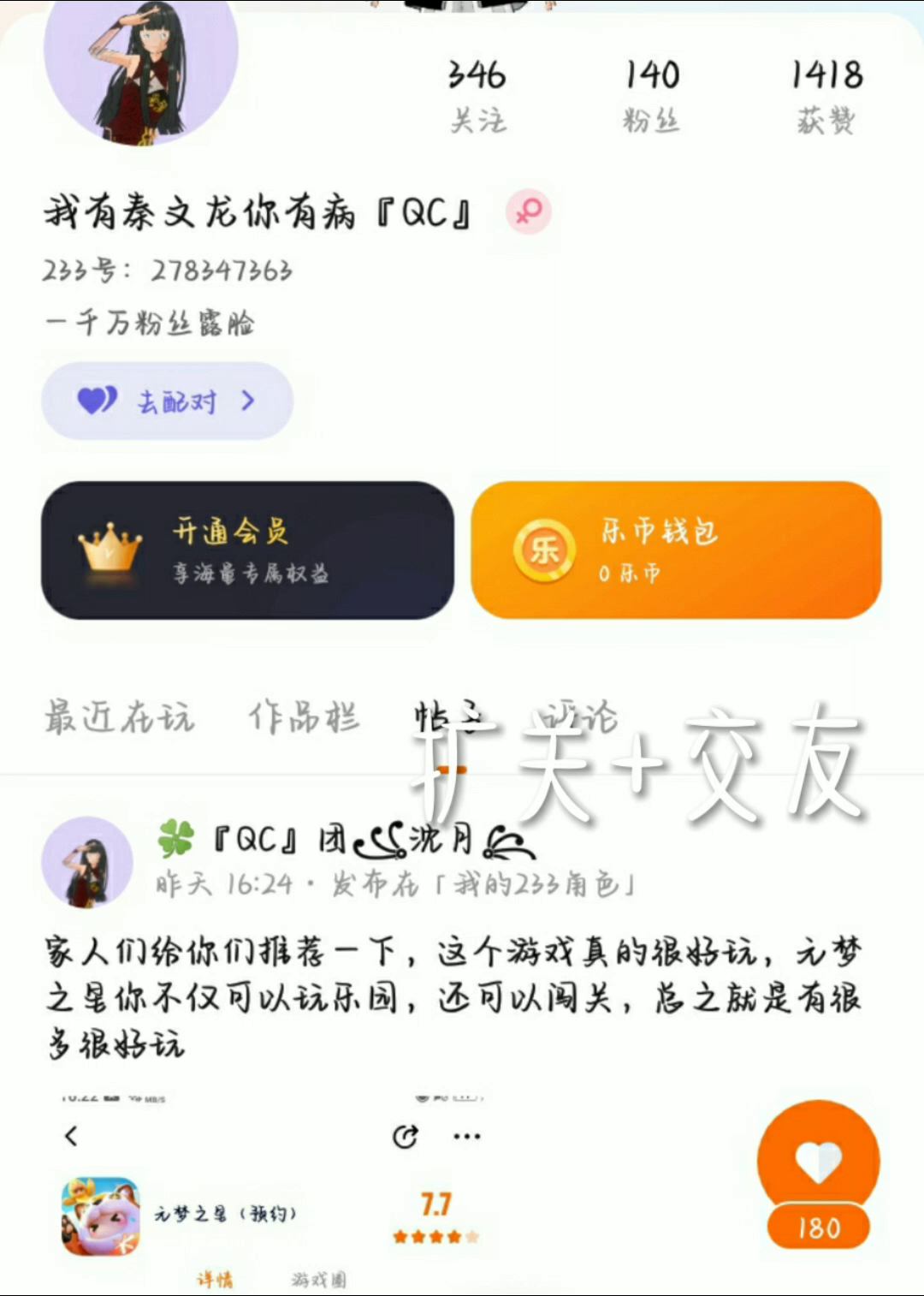The image size is (924, 1296).
Task: Switch to the 最近在玩 tab
Action: [x=120, y=716]
